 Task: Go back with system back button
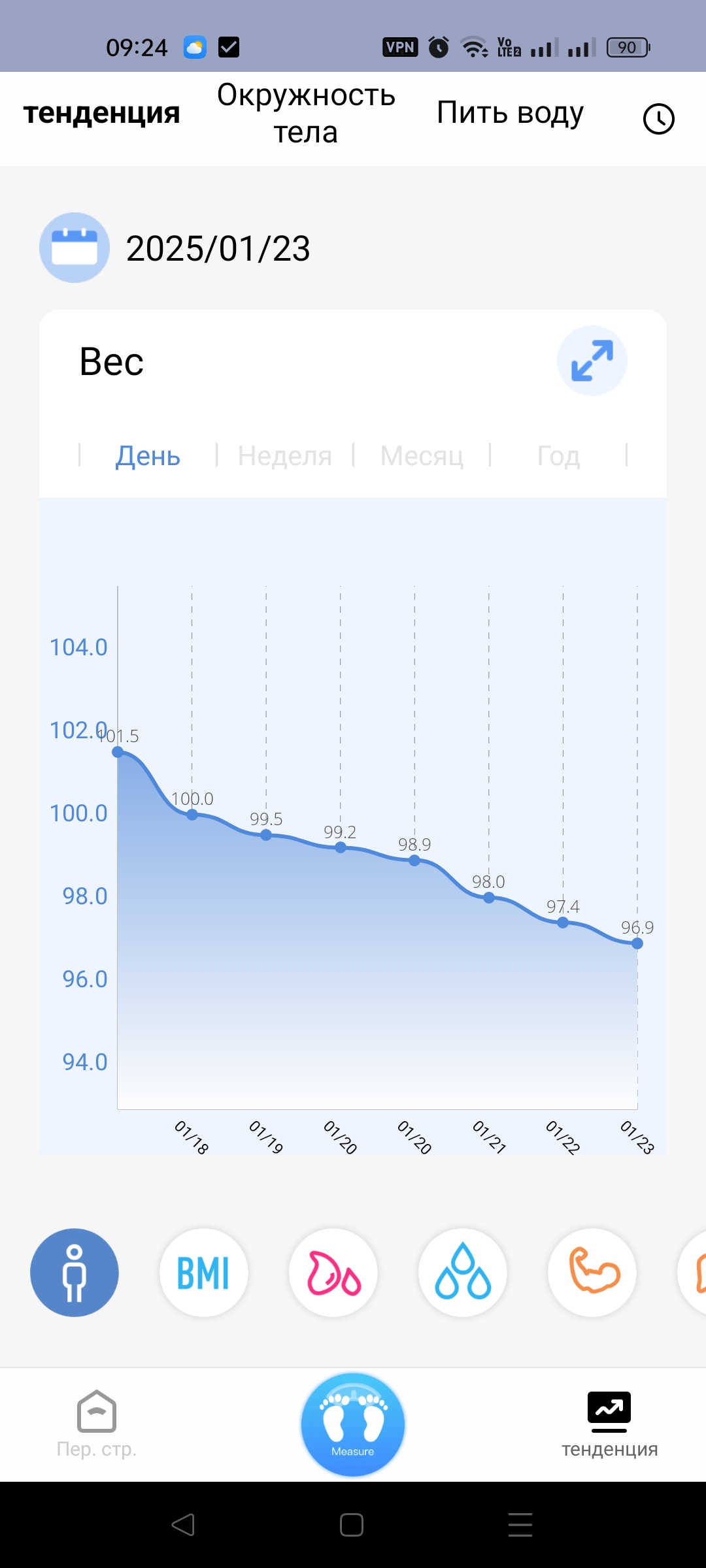click(x=183, y=1525)
